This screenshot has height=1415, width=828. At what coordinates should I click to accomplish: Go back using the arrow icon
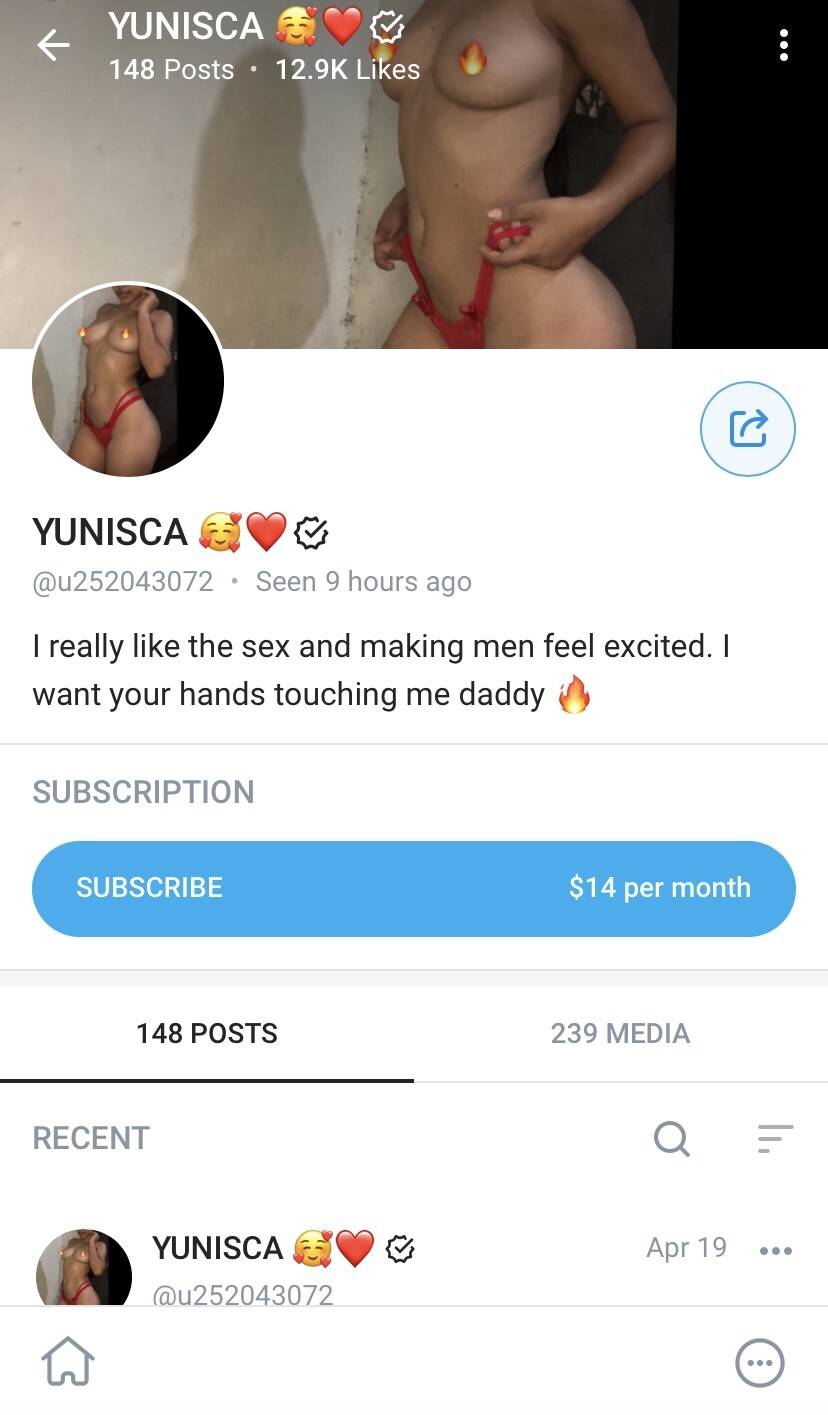point(53,45)
